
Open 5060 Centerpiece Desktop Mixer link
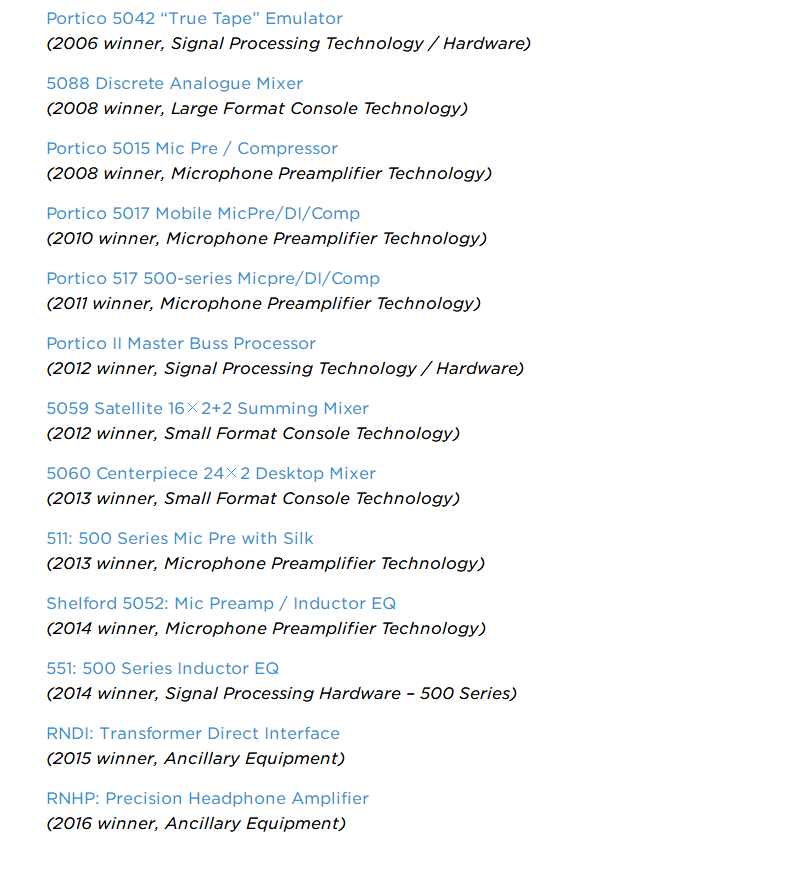(211, 473)
